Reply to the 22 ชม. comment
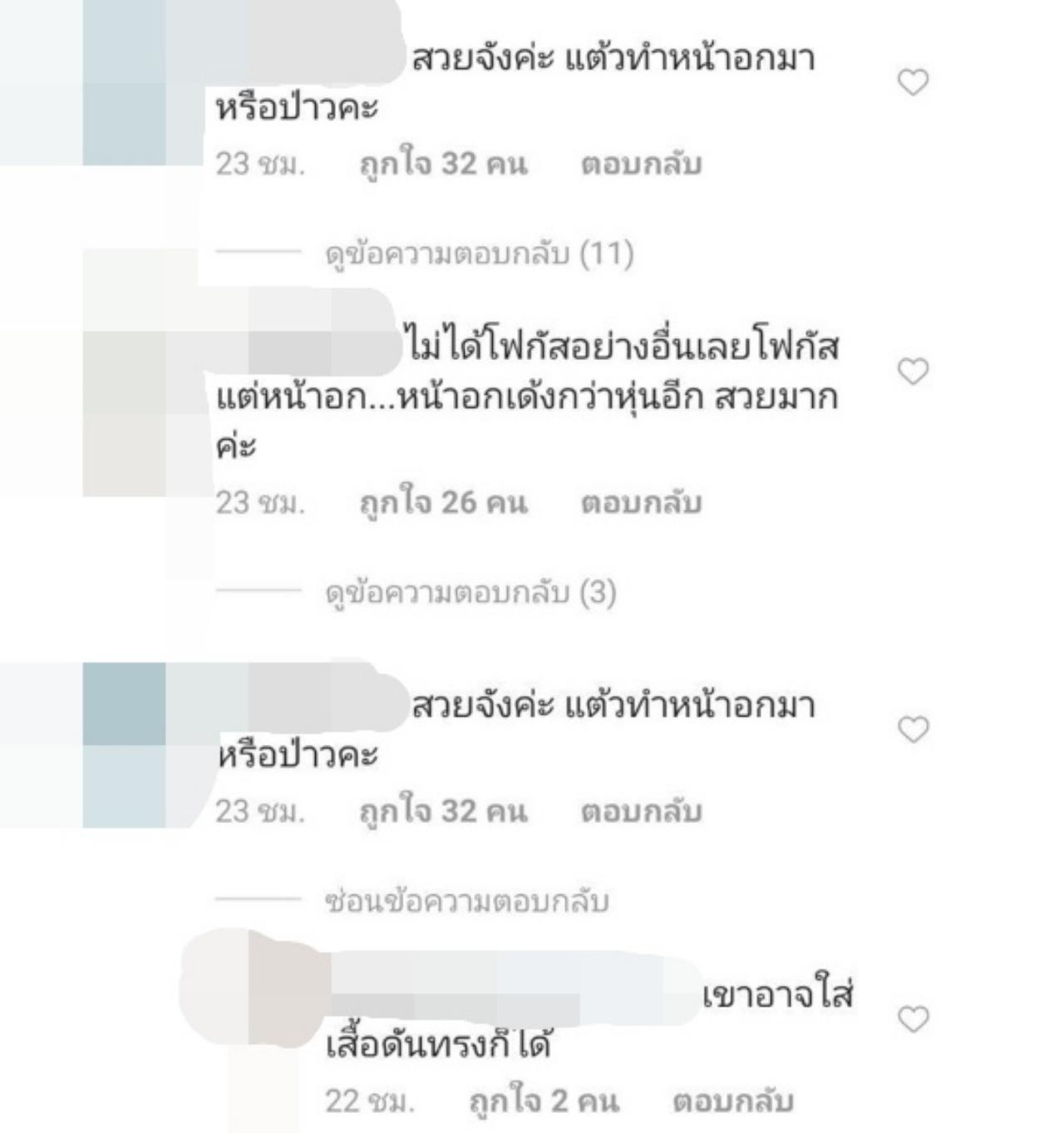This screenshot has height=1133, width=1064. coord(732,1101)
